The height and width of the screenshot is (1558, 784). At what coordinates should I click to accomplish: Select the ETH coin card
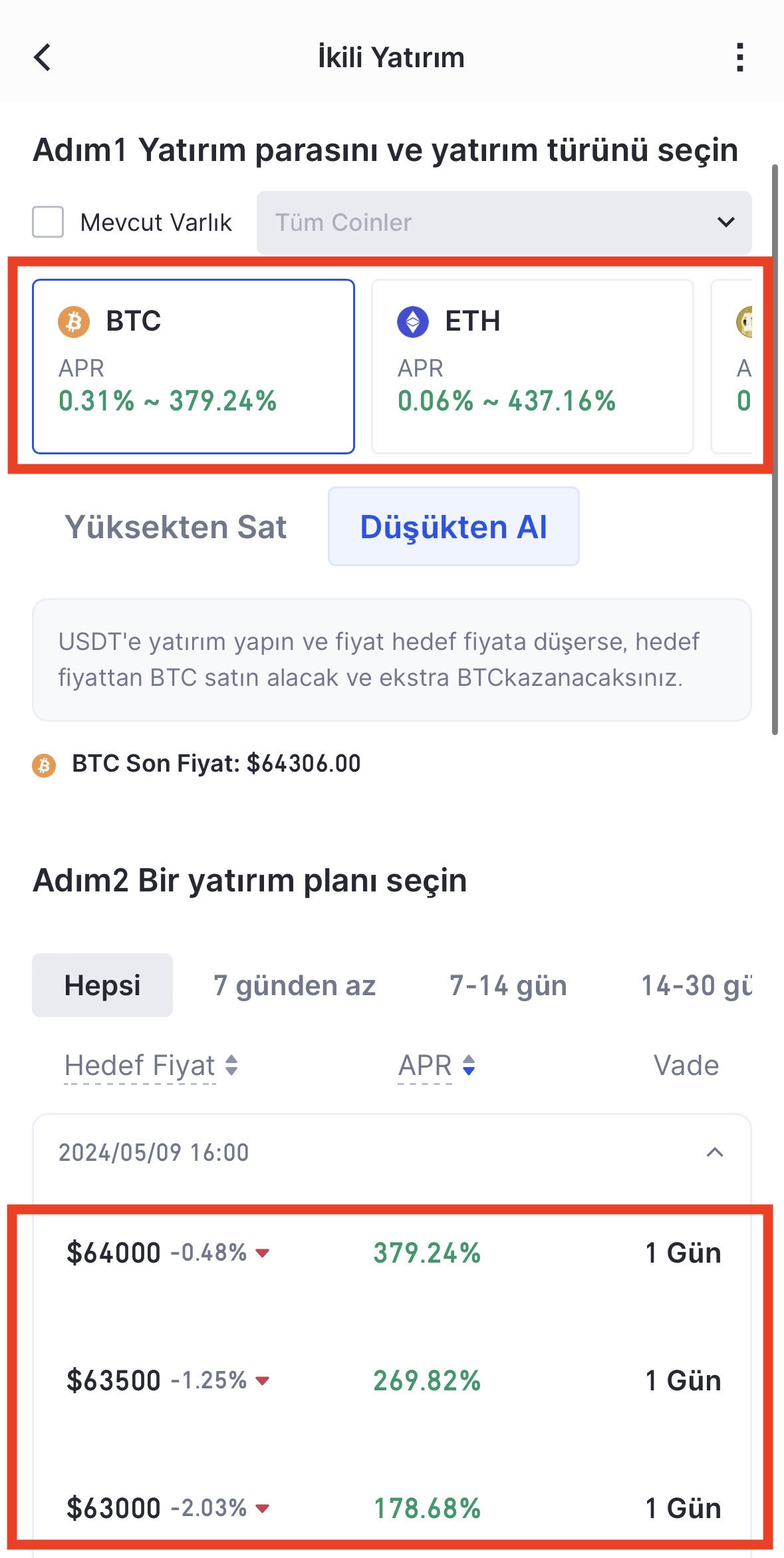[532, 366]
